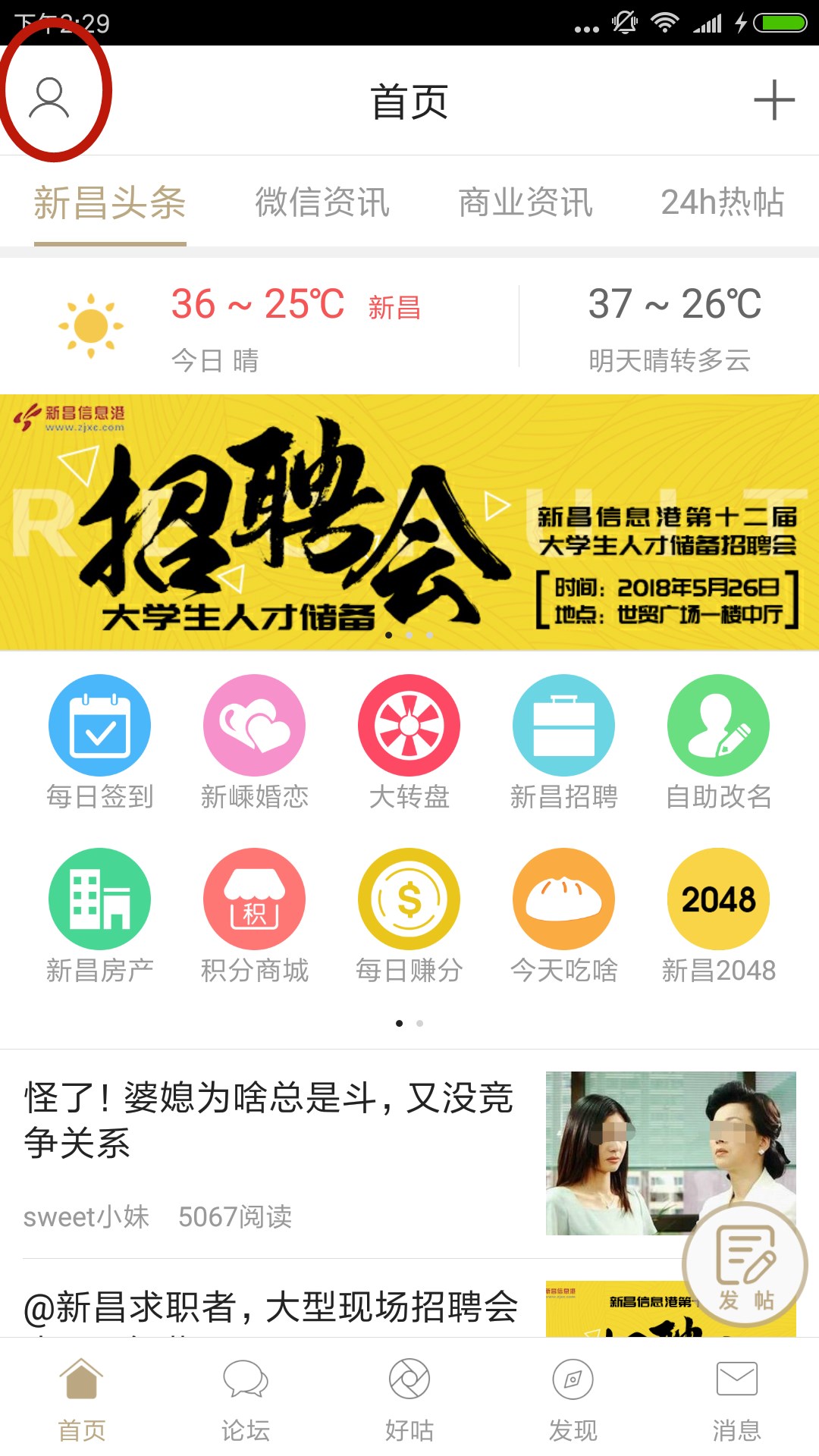
Task: Switch to 微信资讯 tab
Action: (x=322, y=202)
